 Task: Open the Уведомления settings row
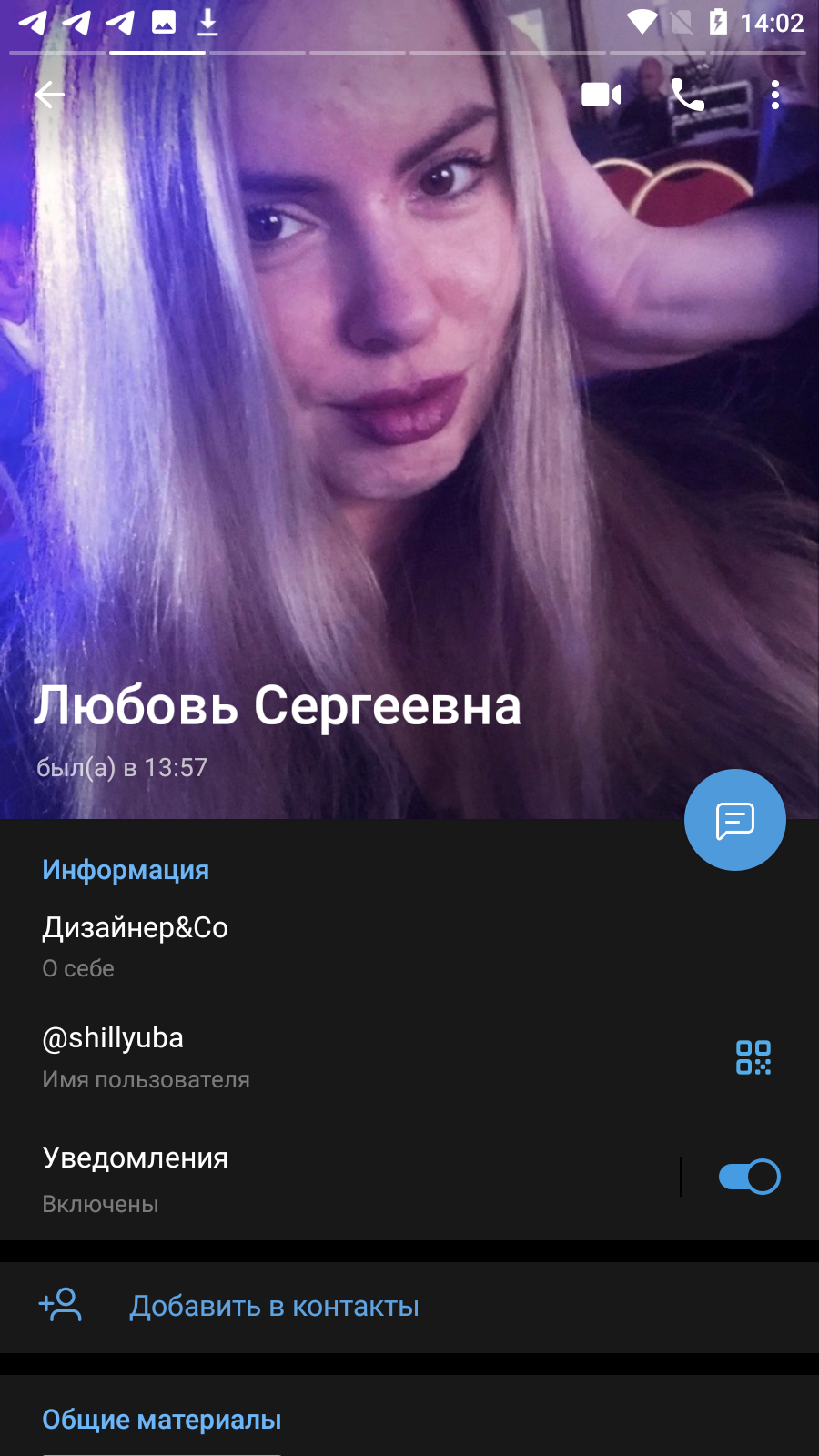[339, 1178]
